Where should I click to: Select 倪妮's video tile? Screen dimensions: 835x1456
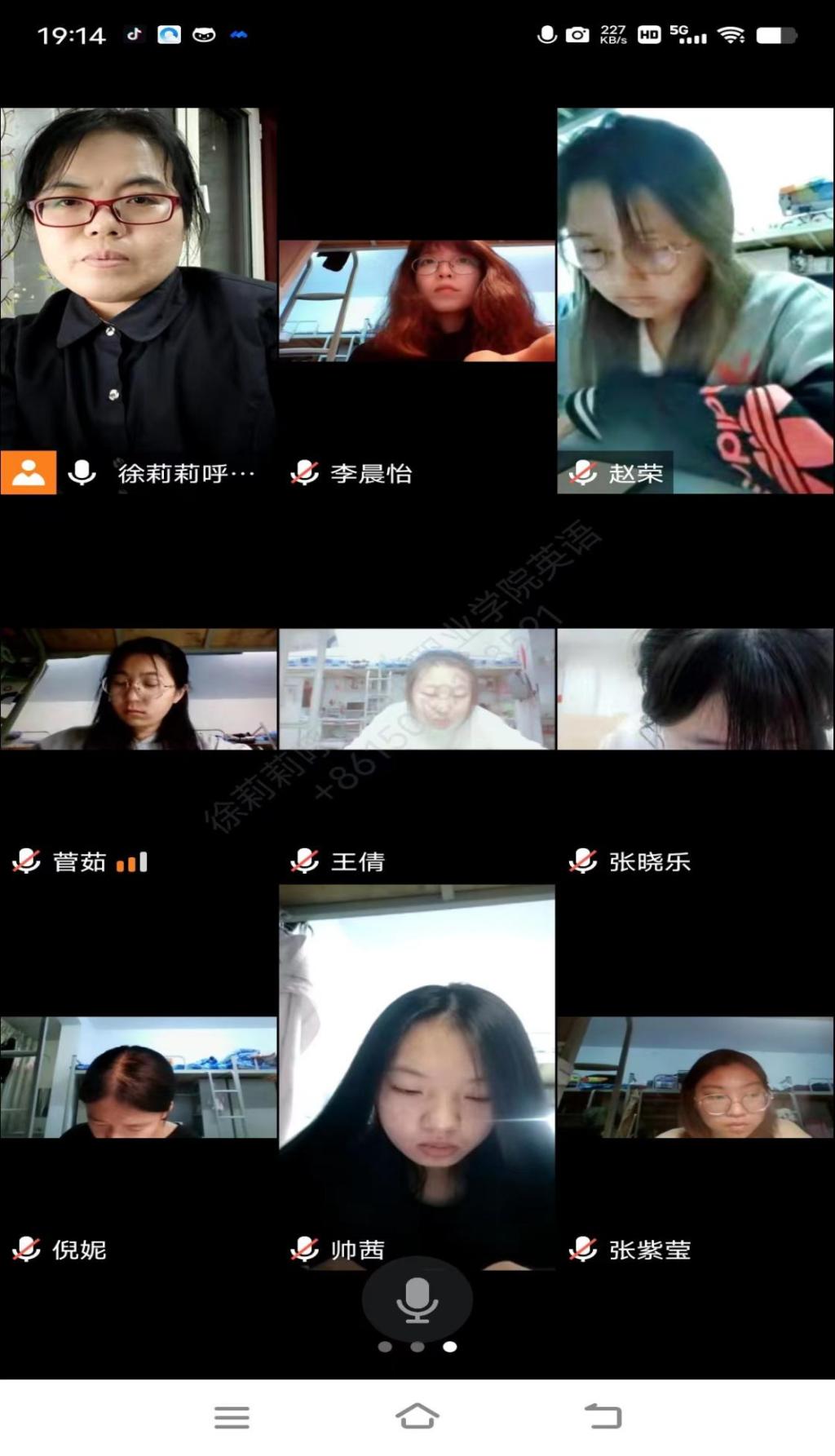[138, 1077]
